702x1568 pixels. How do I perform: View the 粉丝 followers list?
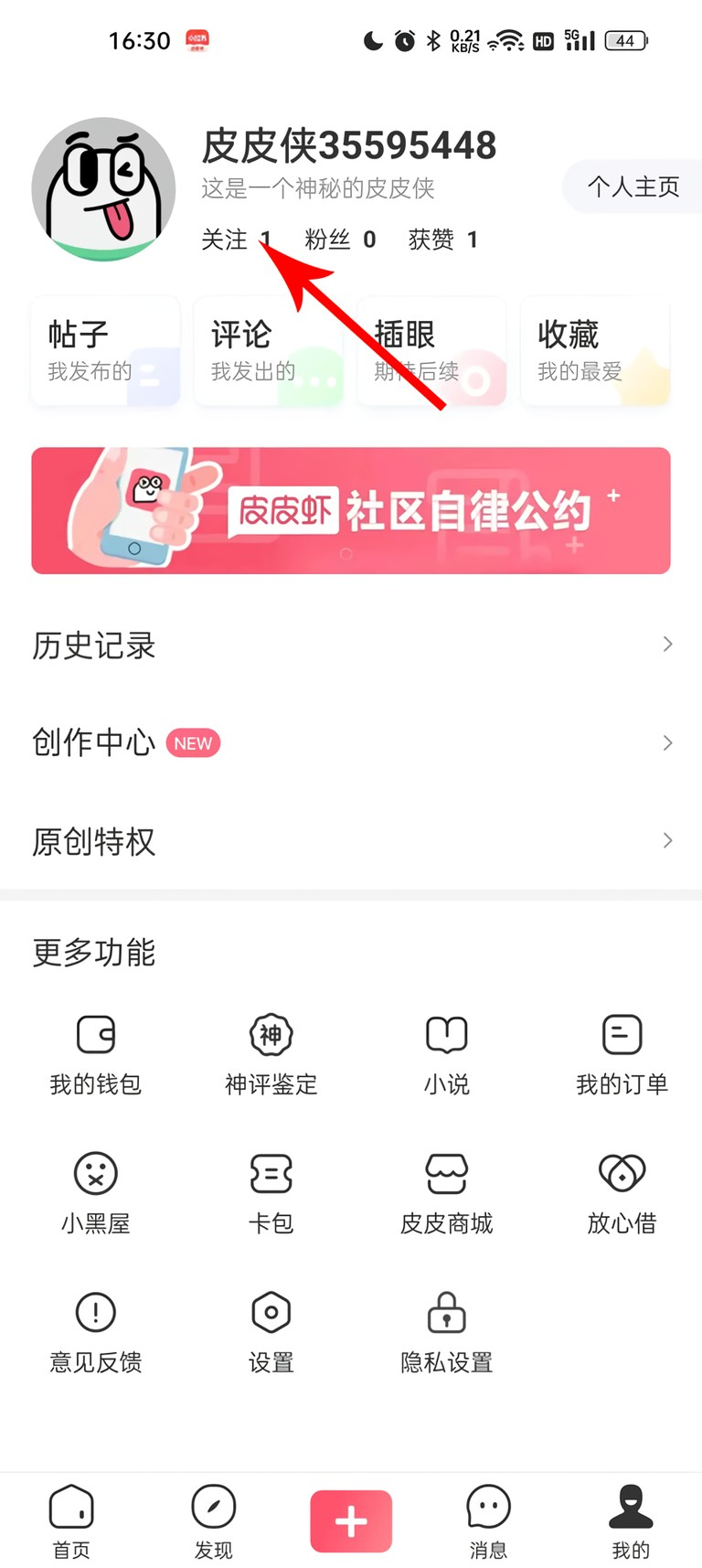[x=339, y=240]
